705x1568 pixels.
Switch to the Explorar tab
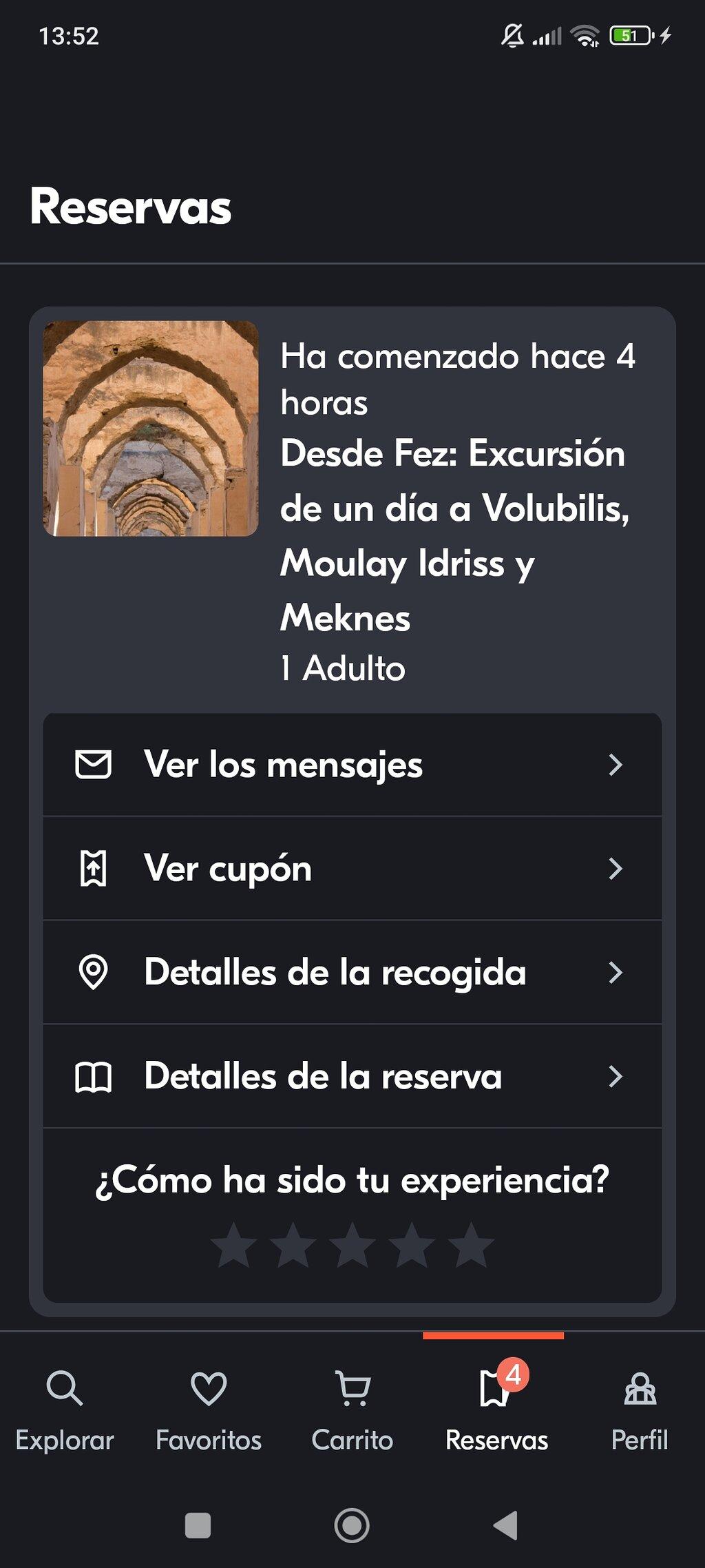[x=65, y=1410]
